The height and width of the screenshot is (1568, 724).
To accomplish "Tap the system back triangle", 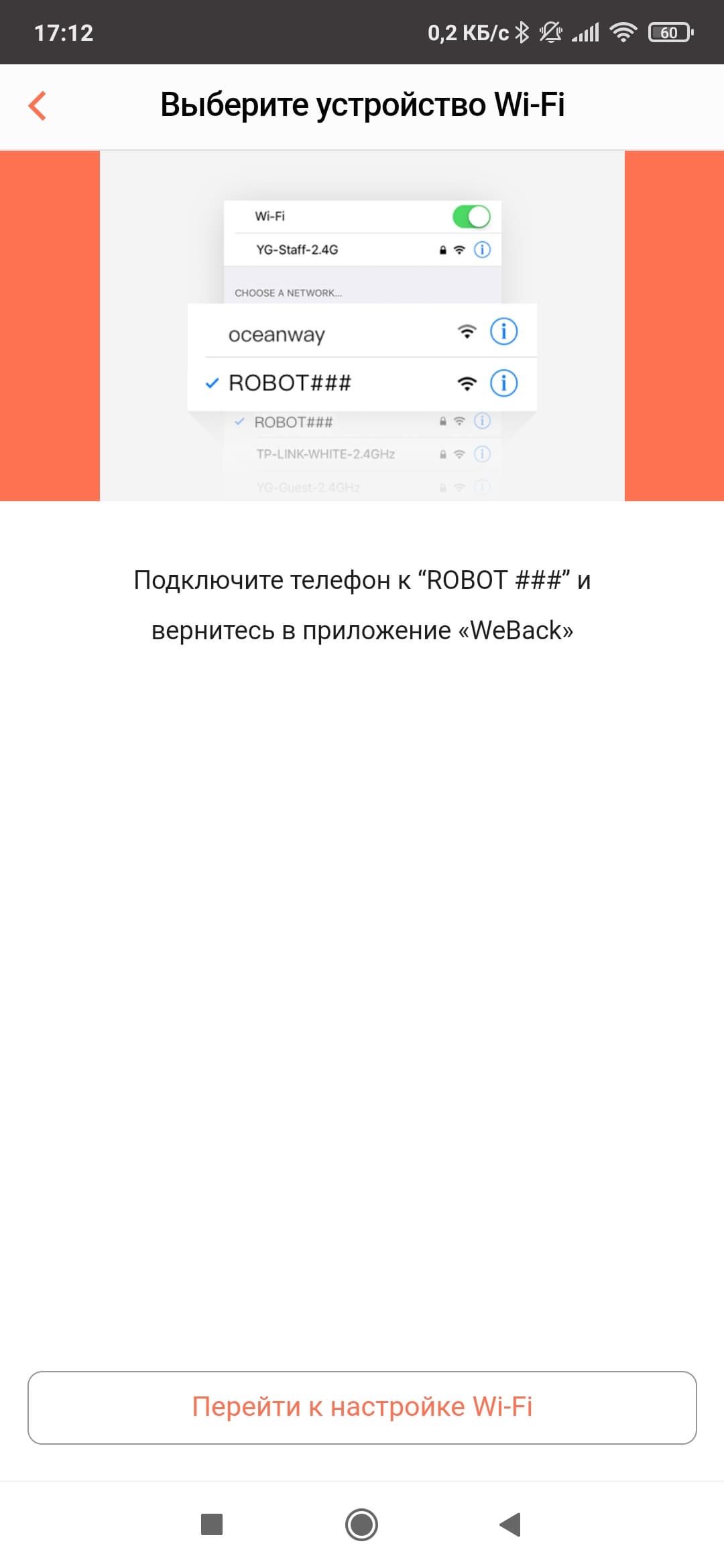I will click(511, 1524).
